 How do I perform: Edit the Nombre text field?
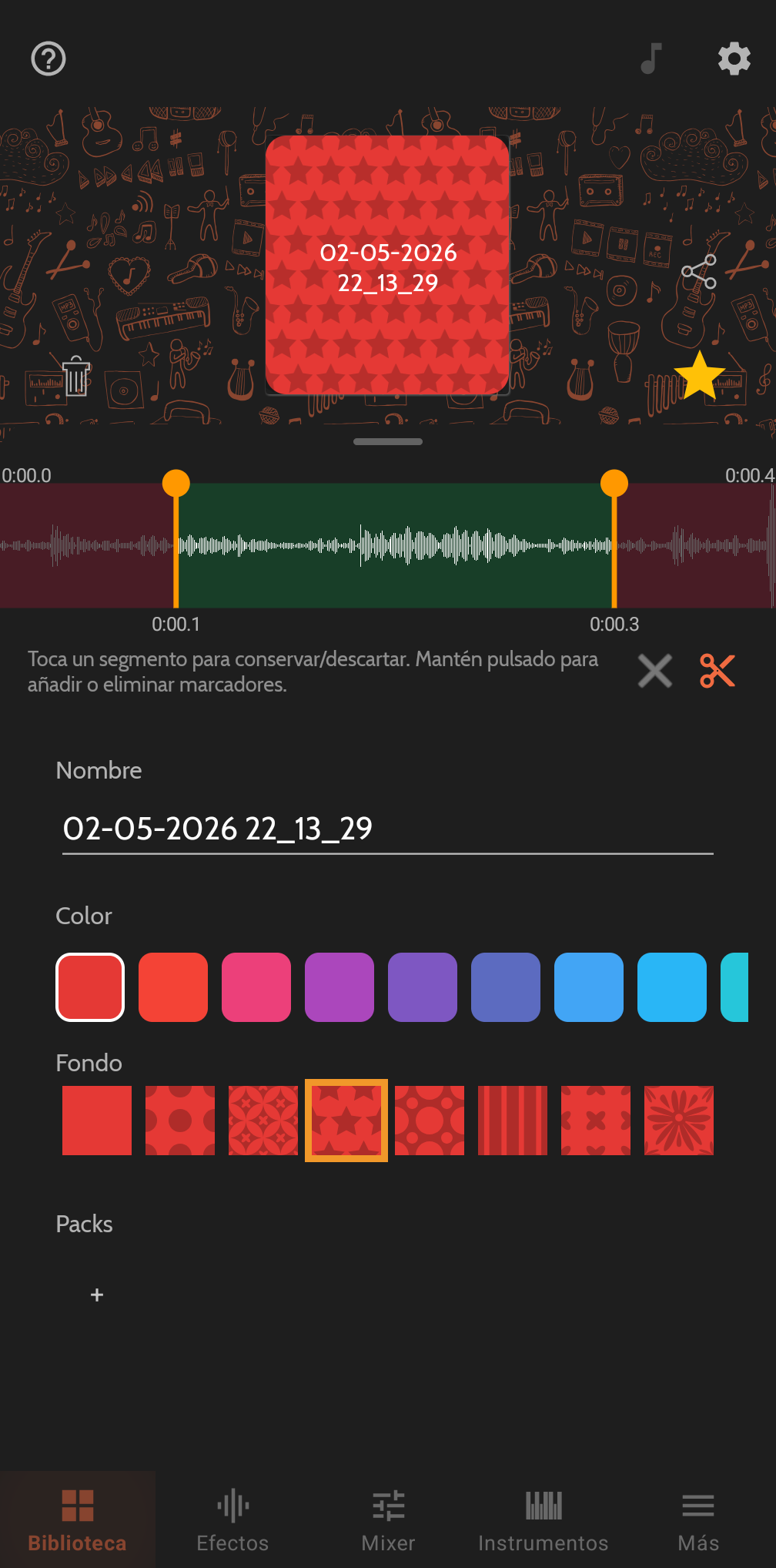[x=388, y=829]
